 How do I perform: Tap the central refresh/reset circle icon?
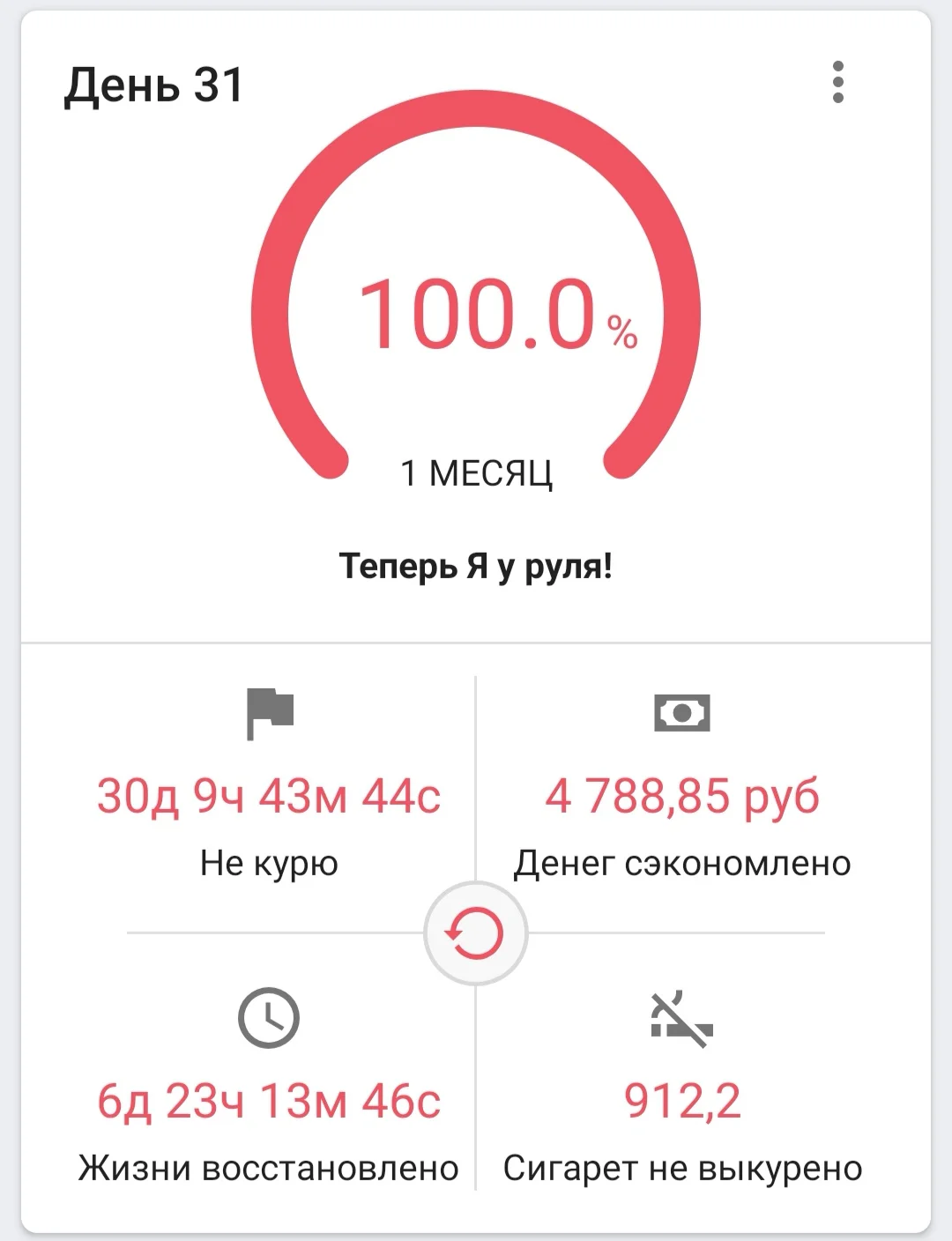475,932
